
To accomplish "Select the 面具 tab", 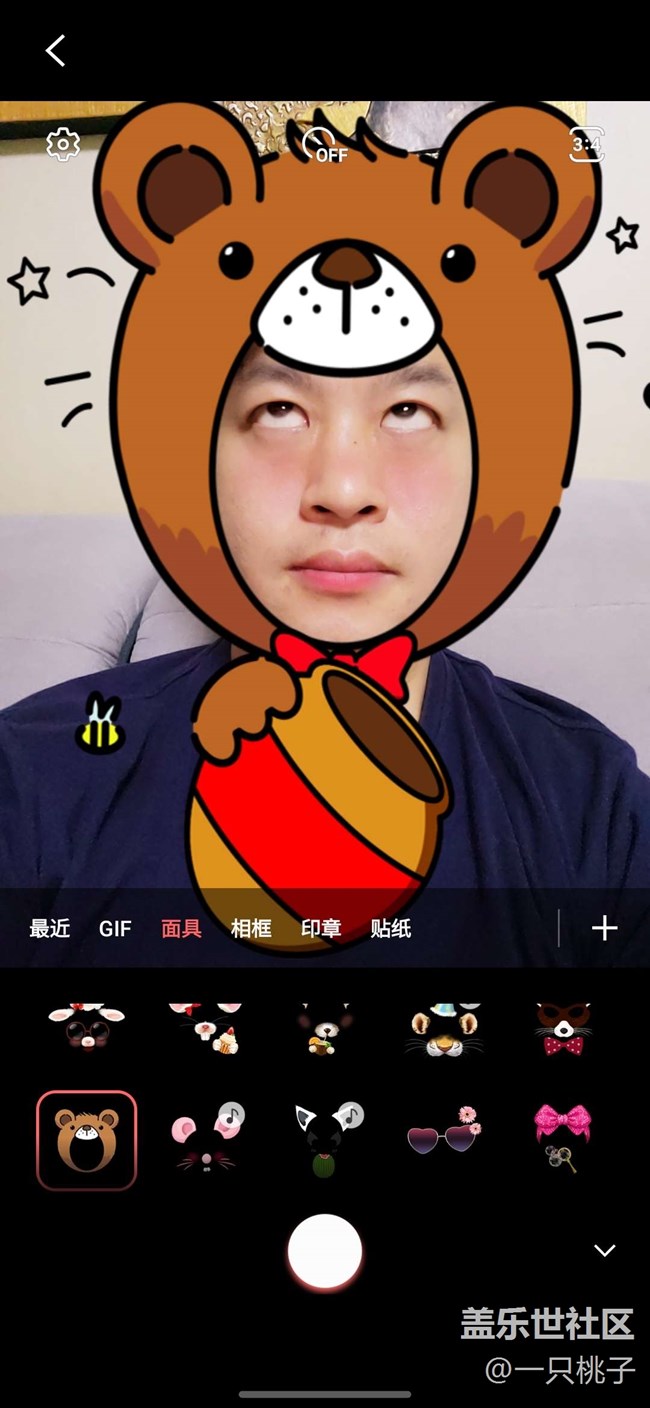I will click(181, 928).
